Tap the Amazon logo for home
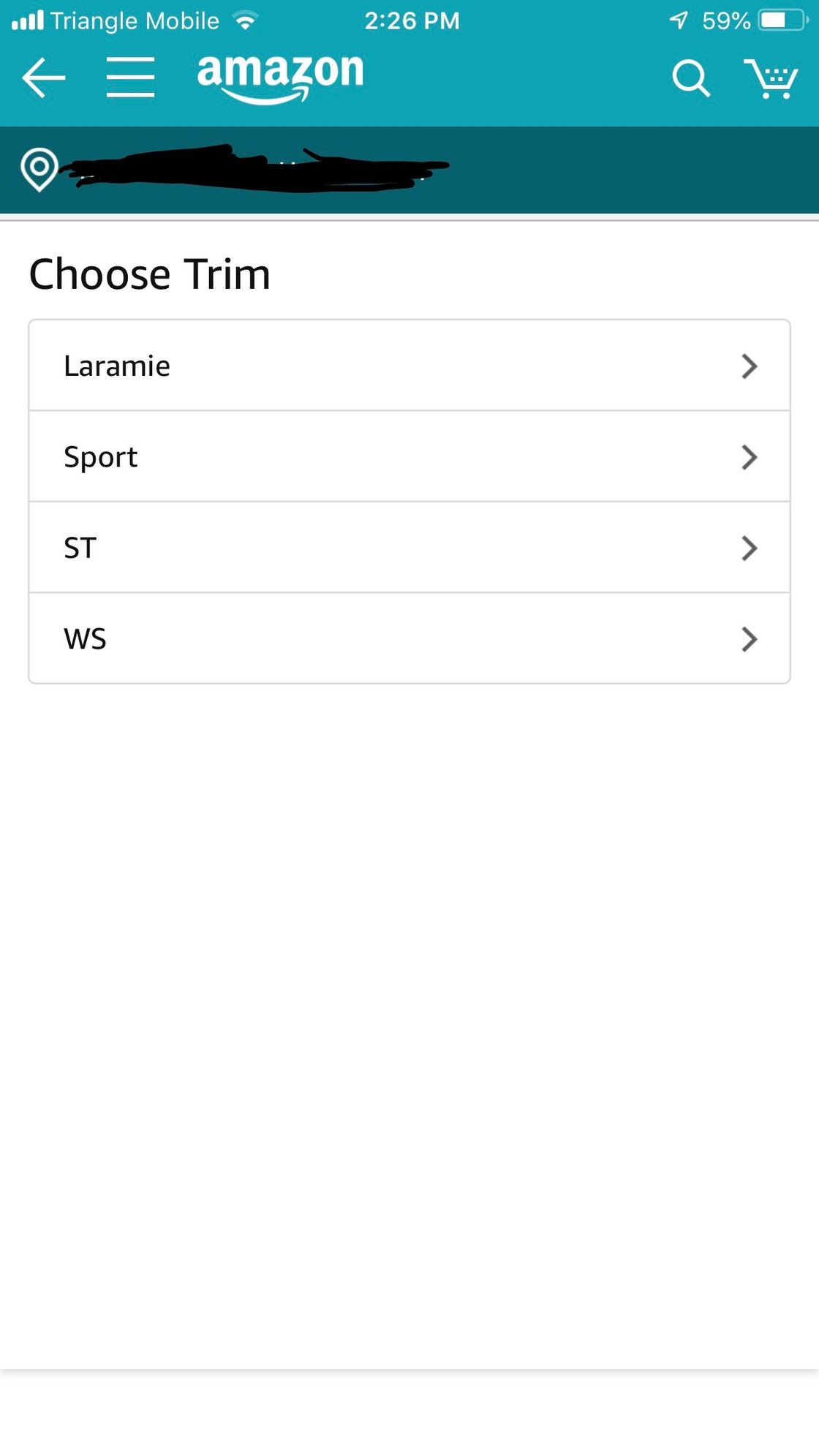This screenshot has height=1456, width=819. pyautogui.click(x=280, y=76)
